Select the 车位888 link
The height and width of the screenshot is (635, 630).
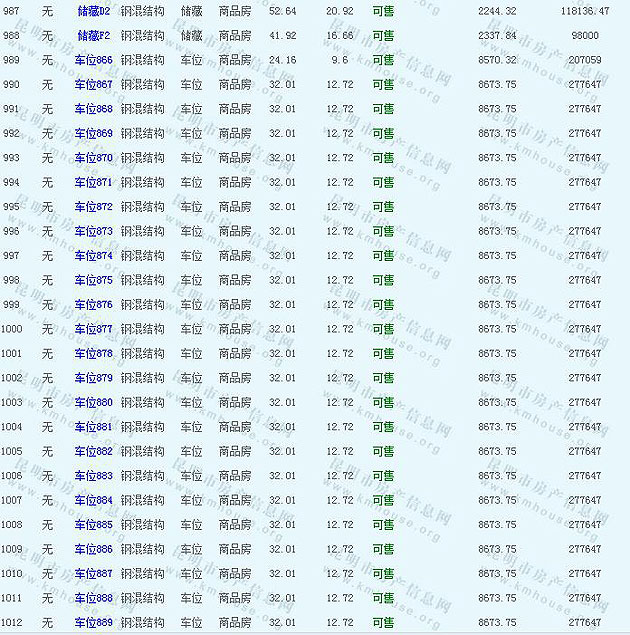[93, 598]
